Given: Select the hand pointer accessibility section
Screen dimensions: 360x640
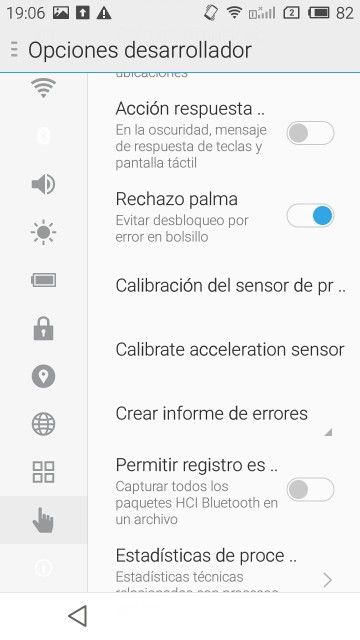Looking at the screenshot, I should pyautogui.click(x=43, y=520).
